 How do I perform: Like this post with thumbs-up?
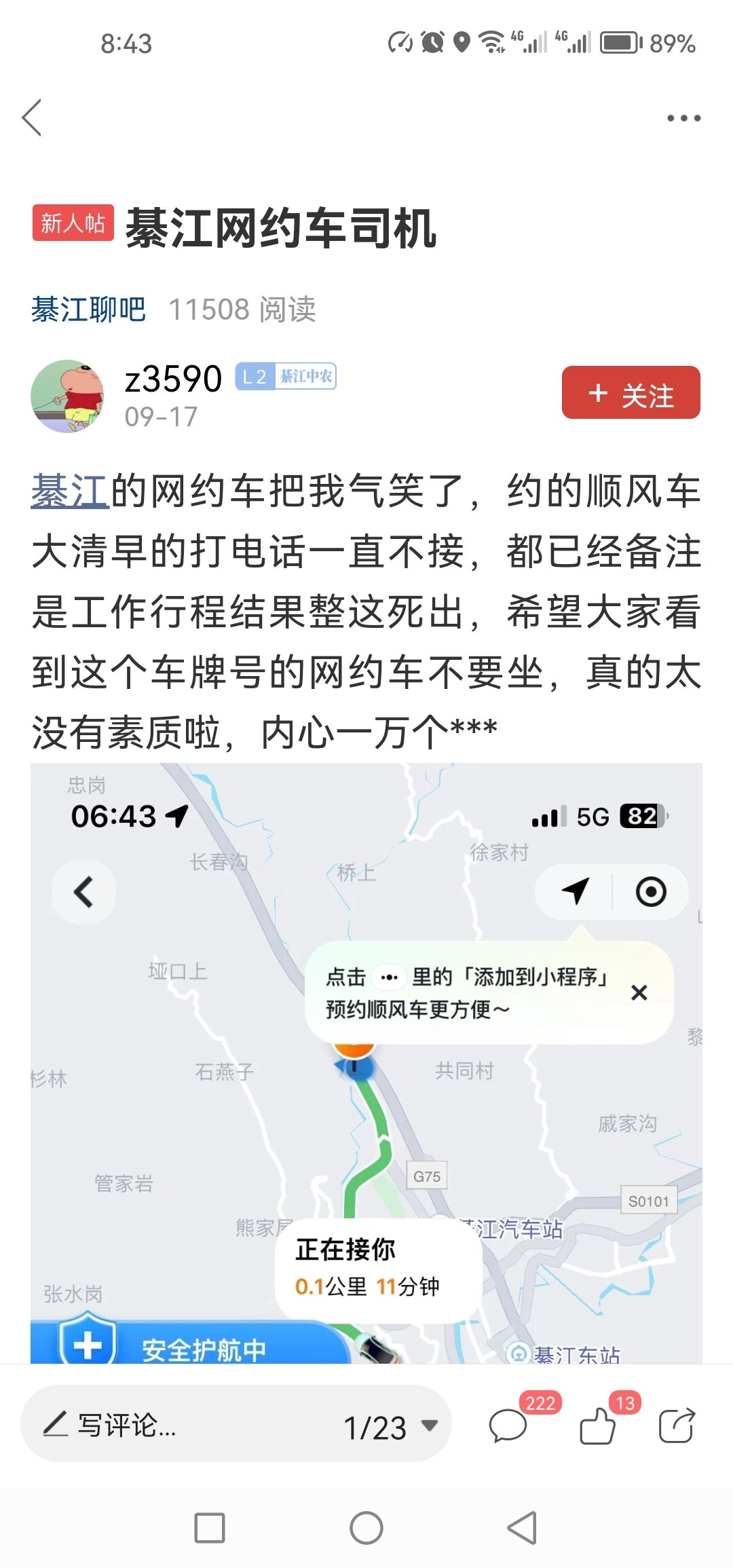(x=598, y=1425)
